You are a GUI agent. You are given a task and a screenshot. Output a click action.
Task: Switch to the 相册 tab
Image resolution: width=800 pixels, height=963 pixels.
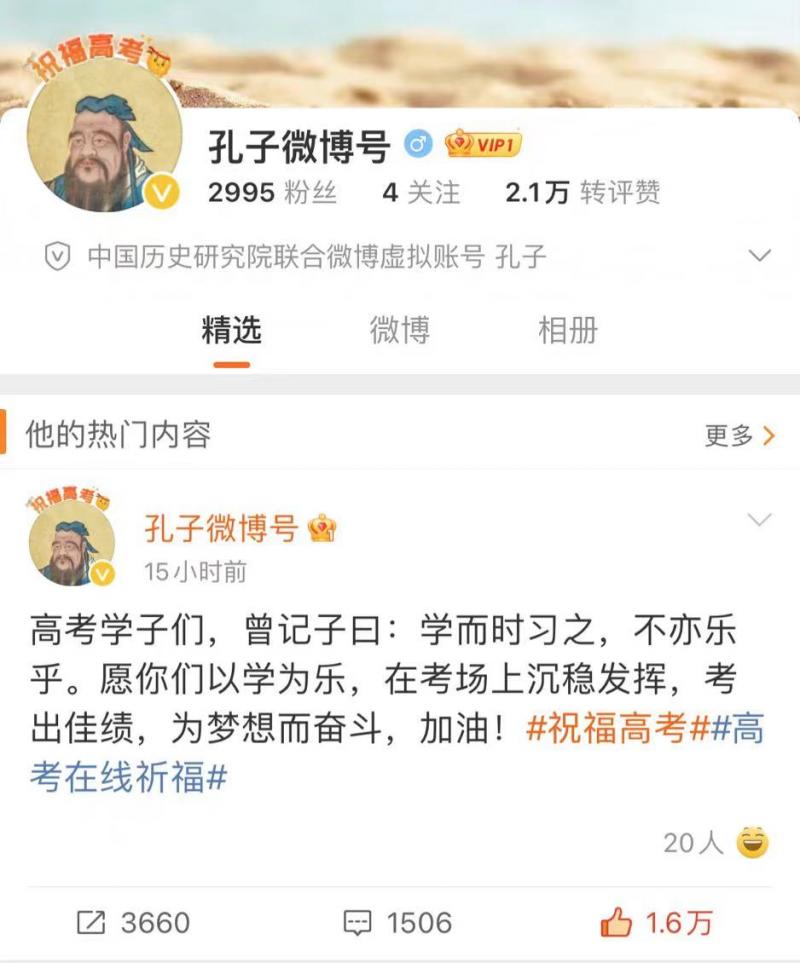(x=567, y=330)
